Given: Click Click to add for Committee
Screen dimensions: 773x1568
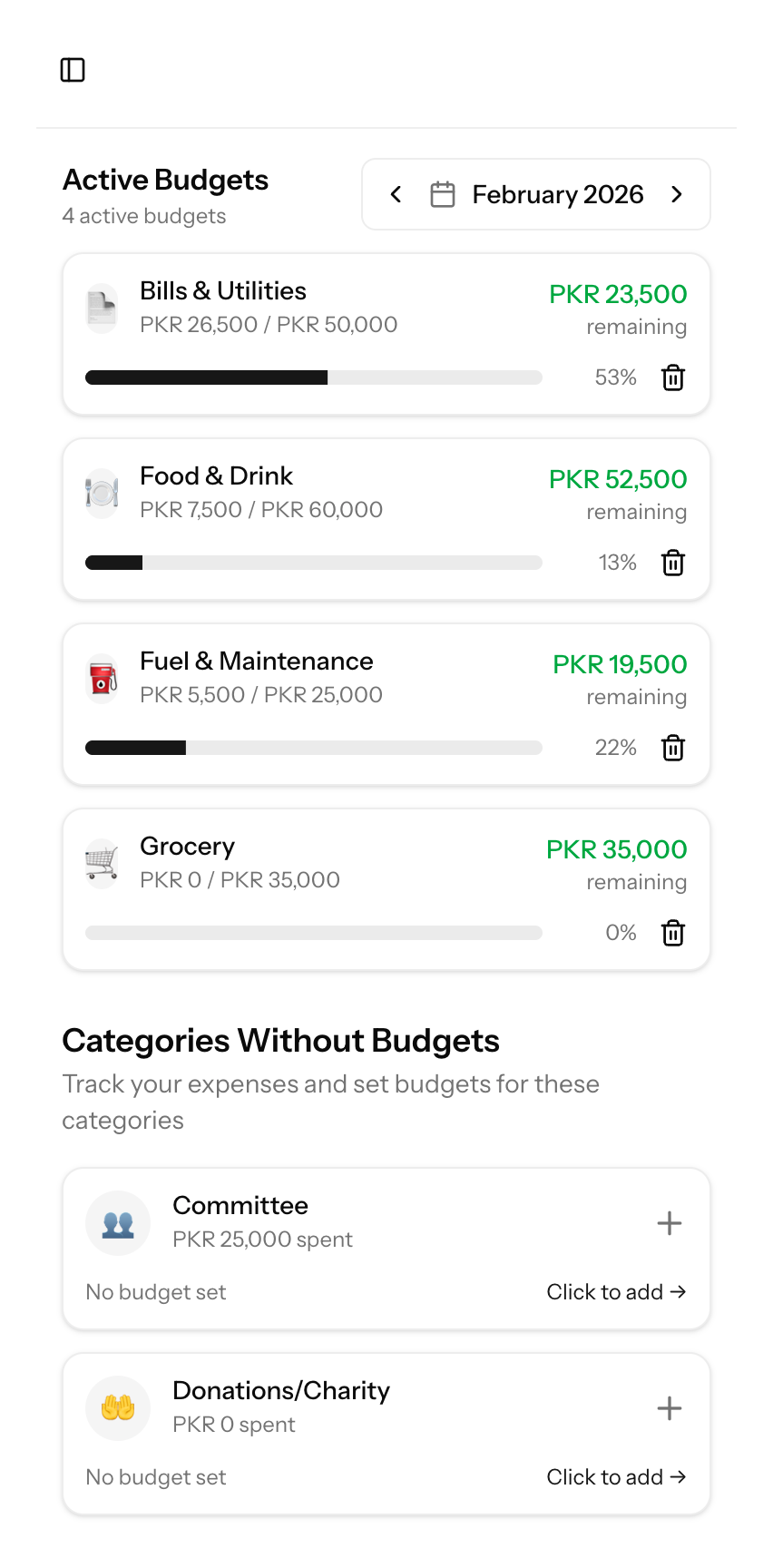Looking at the screenshot, I should pos(617,1291).
